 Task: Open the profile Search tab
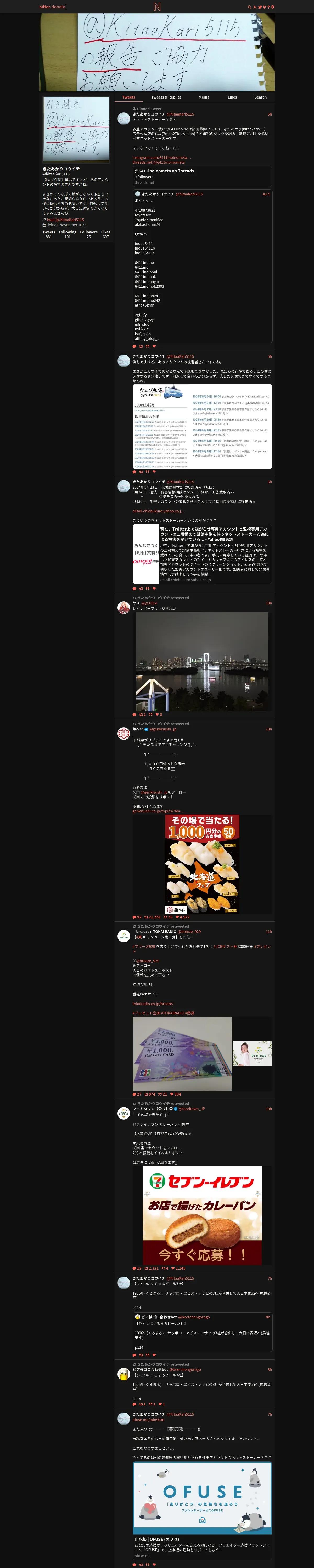click(x=260, y=97)
